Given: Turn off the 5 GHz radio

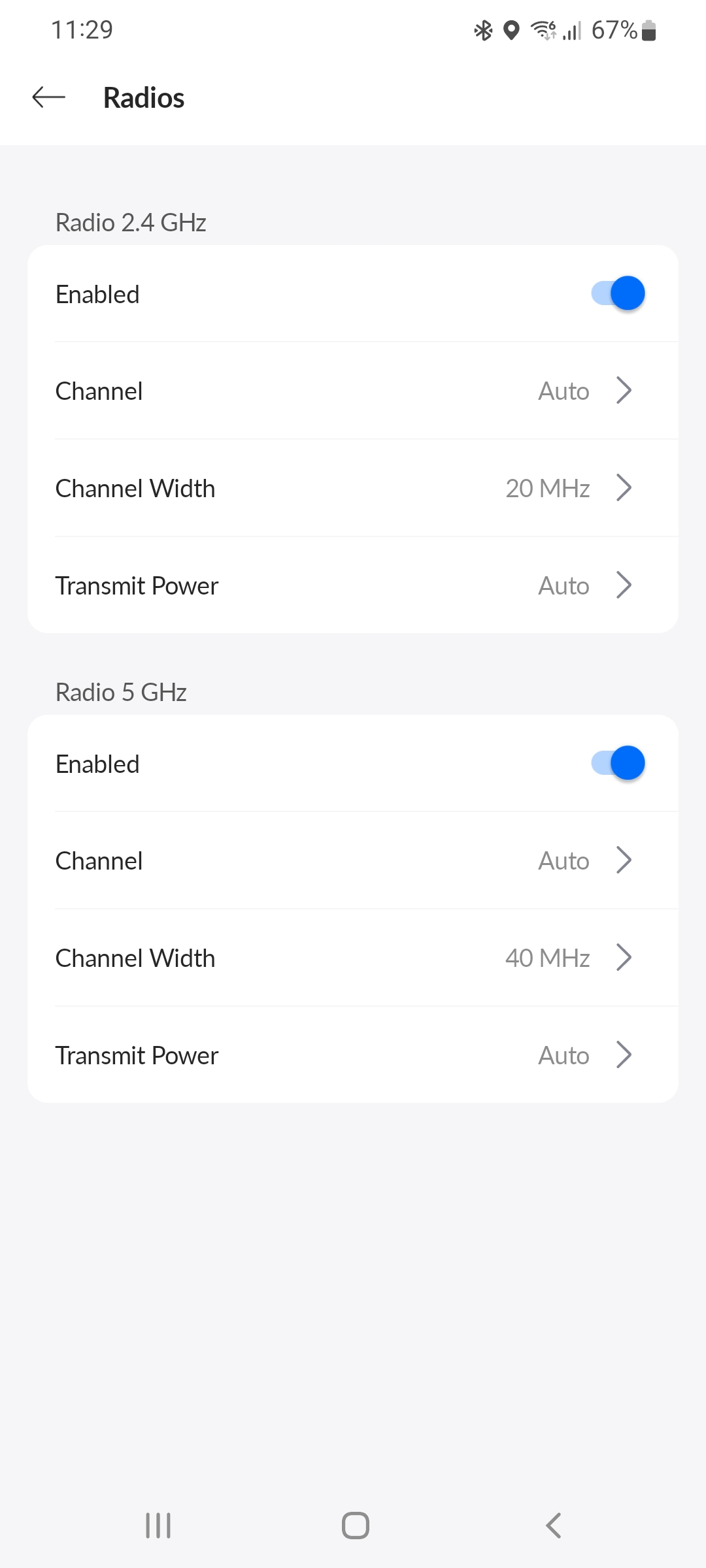Looking at the screenshot, I should click(x=618, y=763).
